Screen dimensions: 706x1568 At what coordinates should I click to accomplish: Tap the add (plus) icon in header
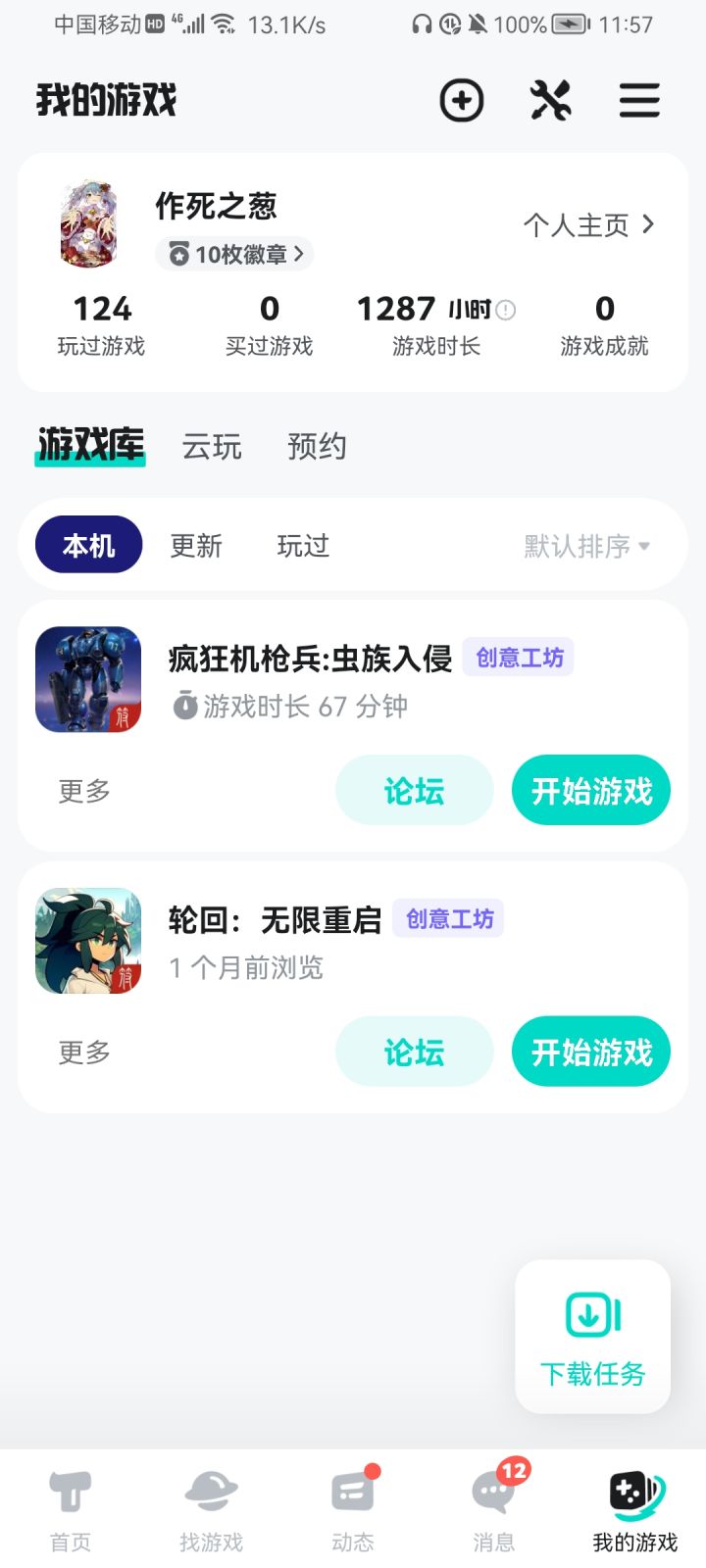tap(461, 101)
